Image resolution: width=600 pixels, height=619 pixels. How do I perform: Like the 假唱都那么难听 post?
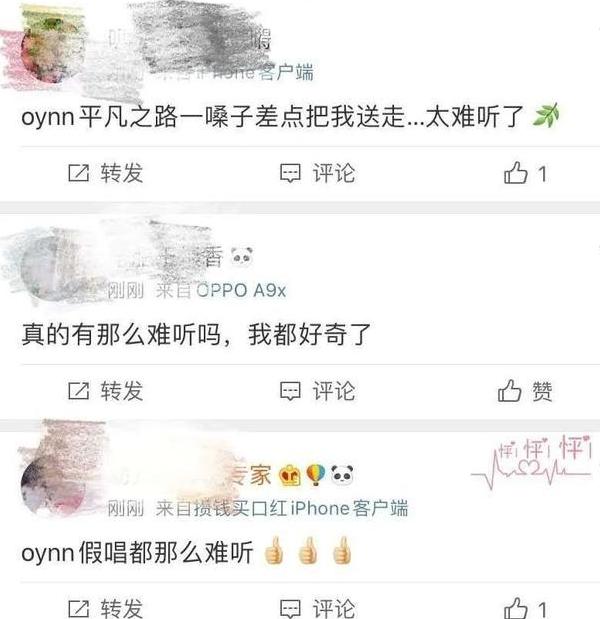(x=526, y=607)
